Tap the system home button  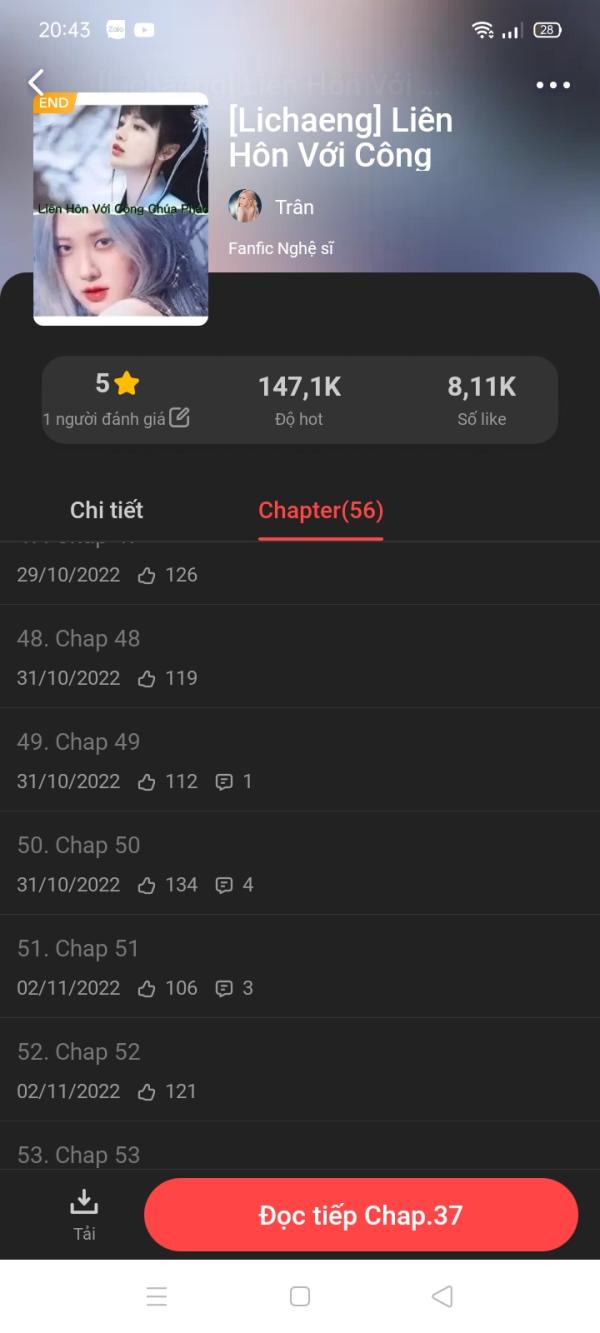point(299,1296)
